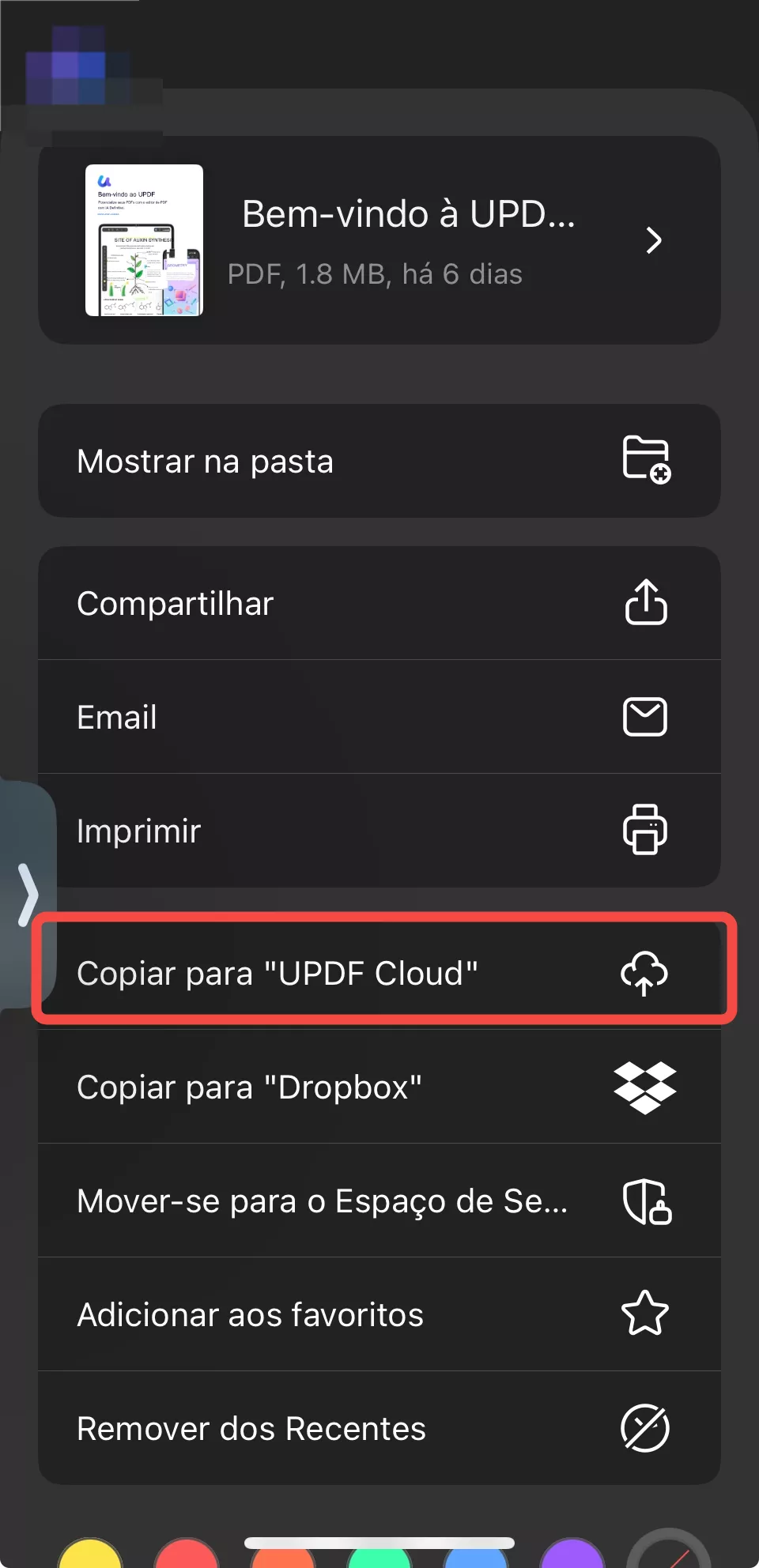Copy the file to UPDF Cloud

(x=379, y=973)
